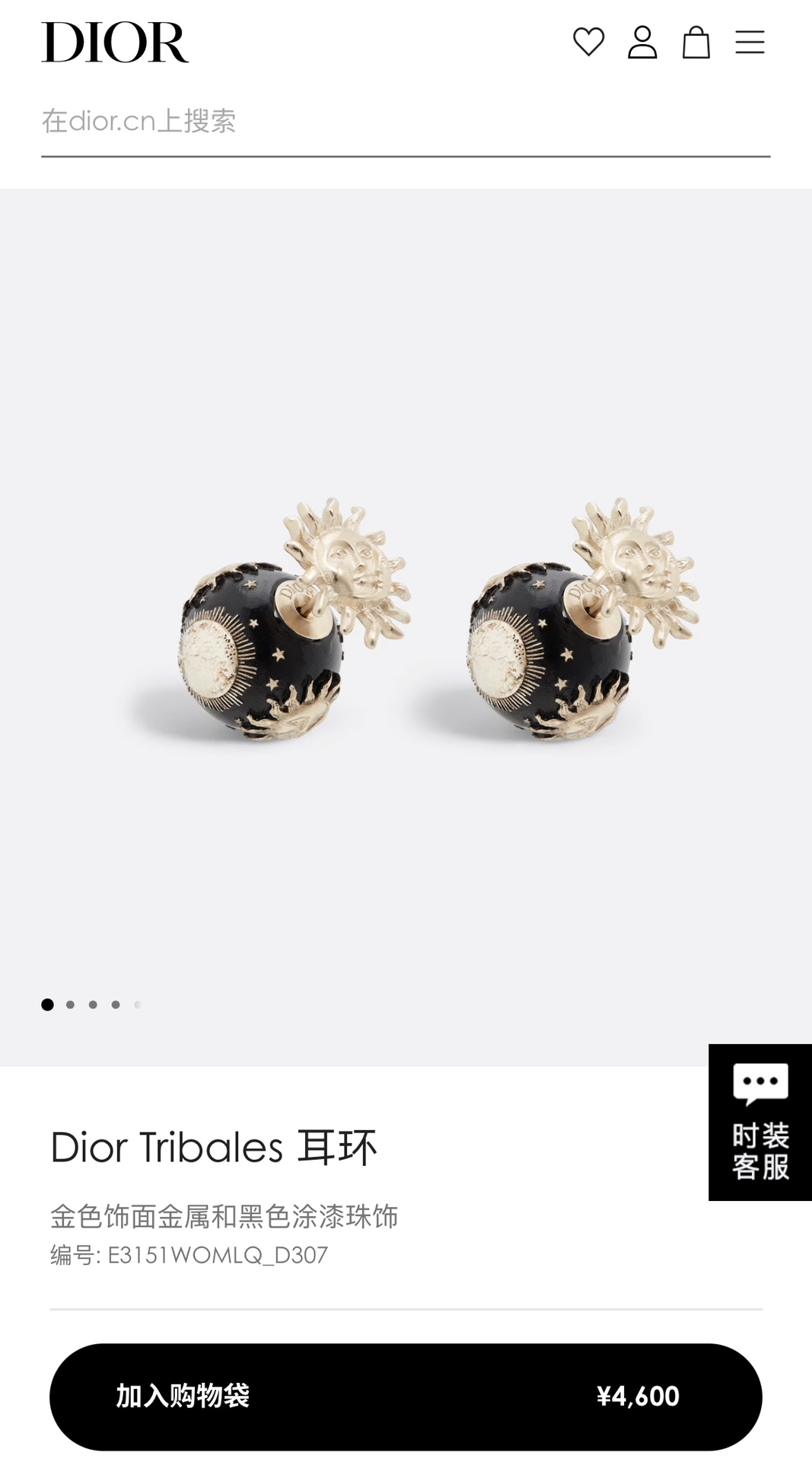The image size is (812, 1462).
Task: Open the Dior Tribales earrings product image
Action: click(x=406, y=620)
